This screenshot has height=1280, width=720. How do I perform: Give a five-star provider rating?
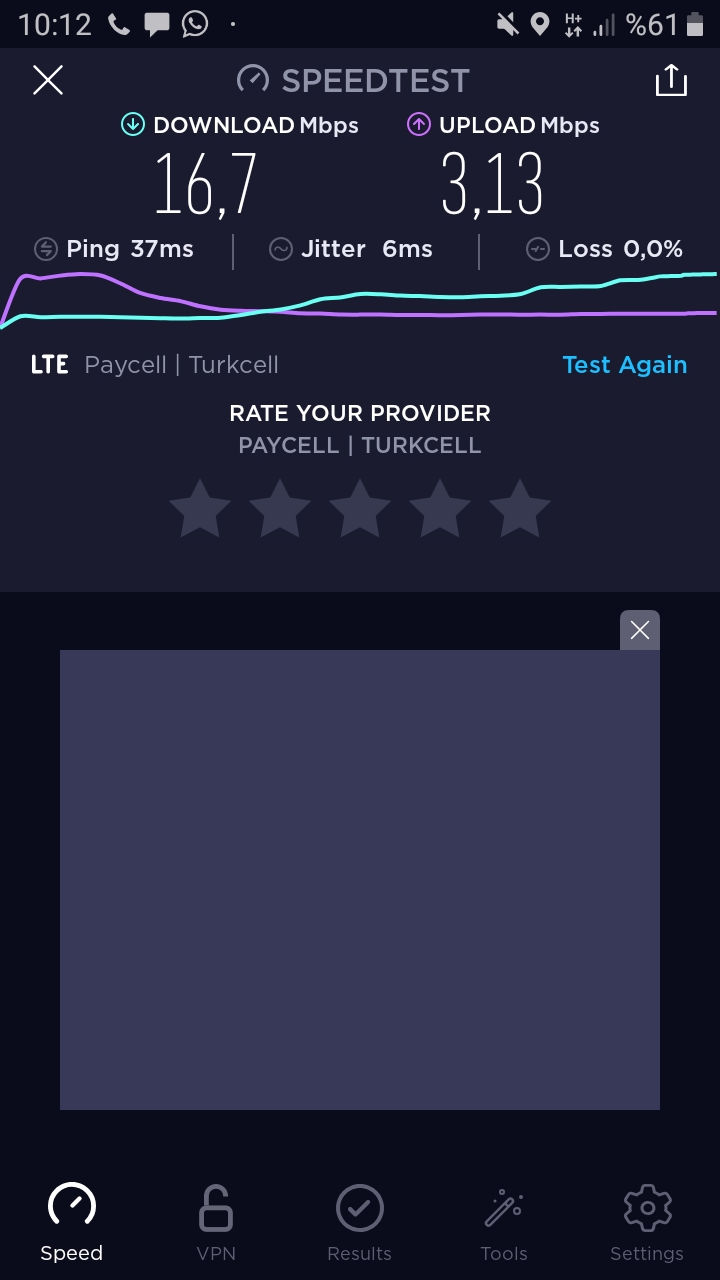coord(520,508)
